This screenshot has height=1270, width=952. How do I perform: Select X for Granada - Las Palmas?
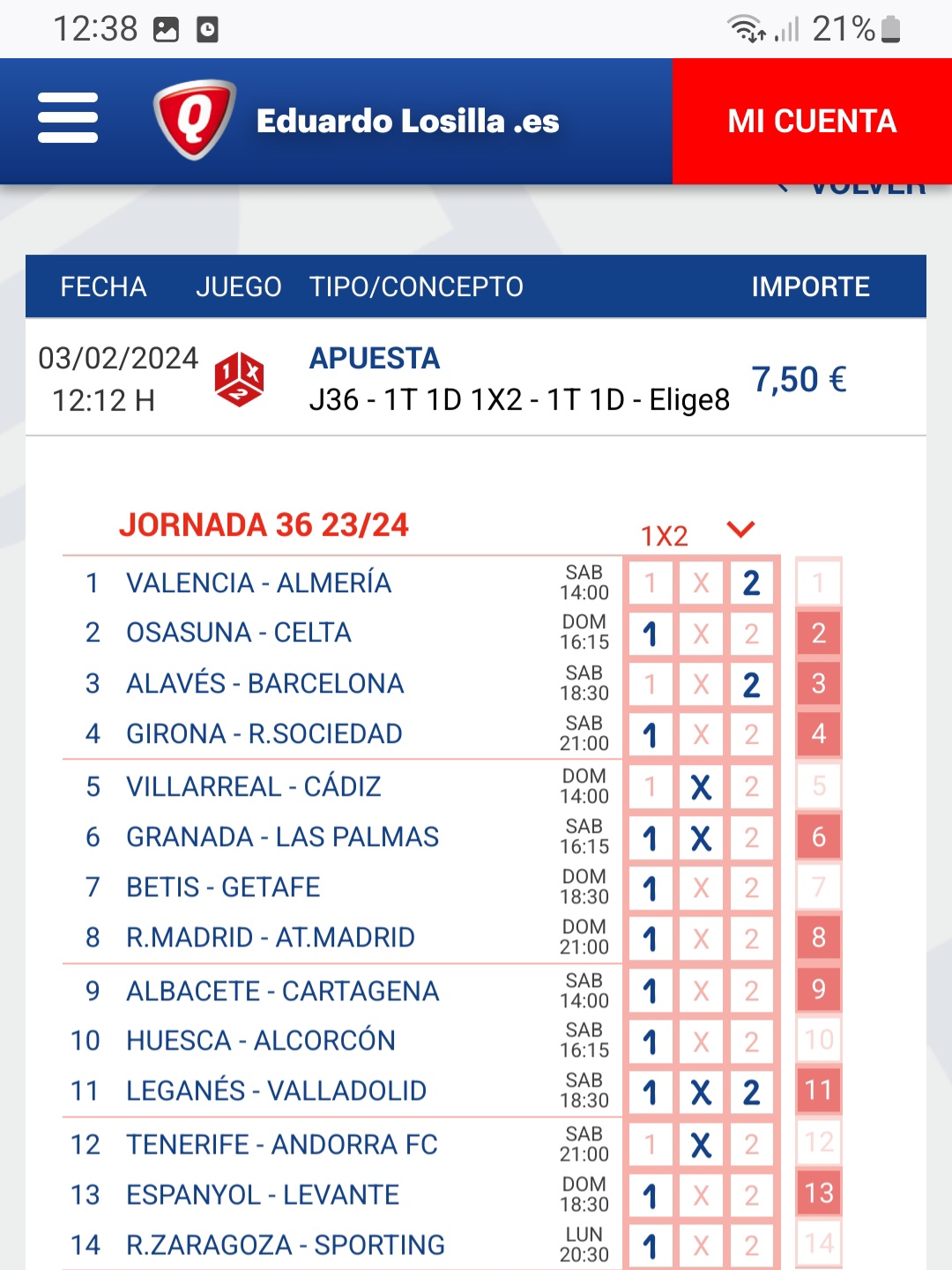coord(701,838)
